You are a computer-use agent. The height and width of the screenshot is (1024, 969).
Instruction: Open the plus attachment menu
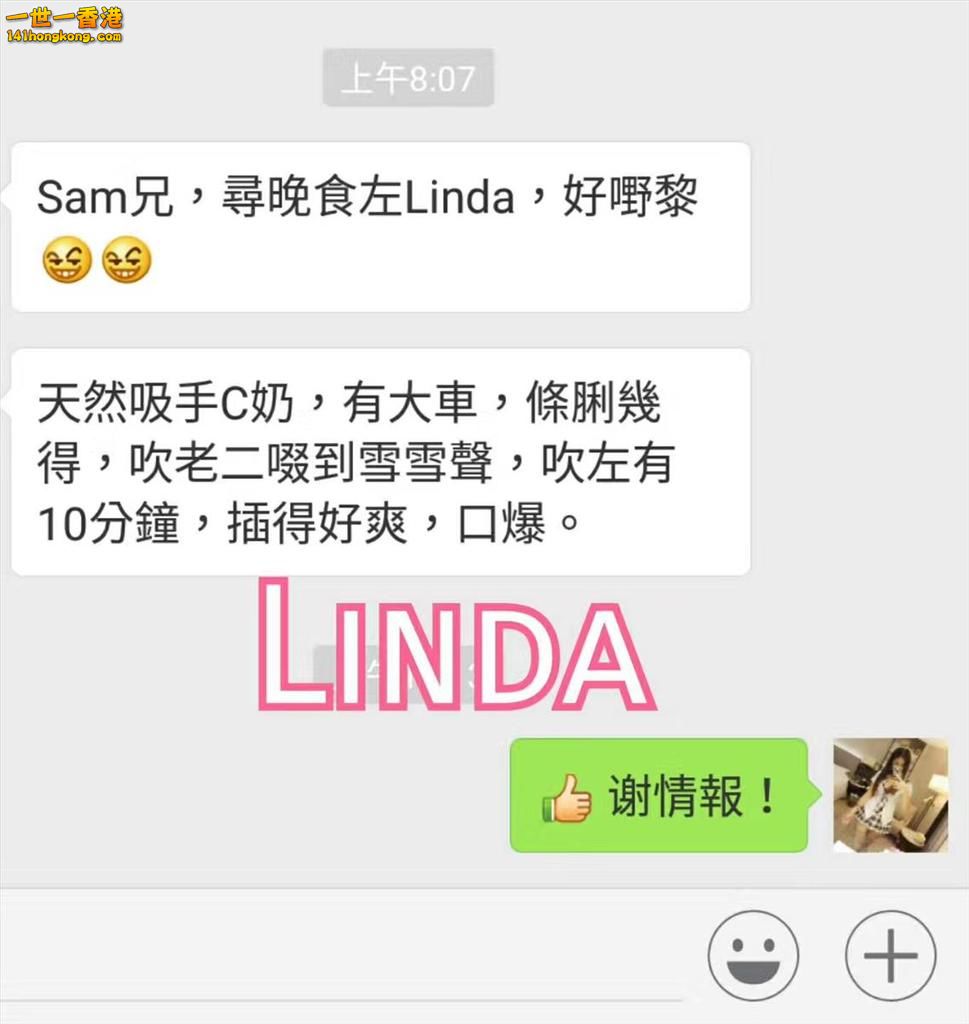click(x=890, y=954)
